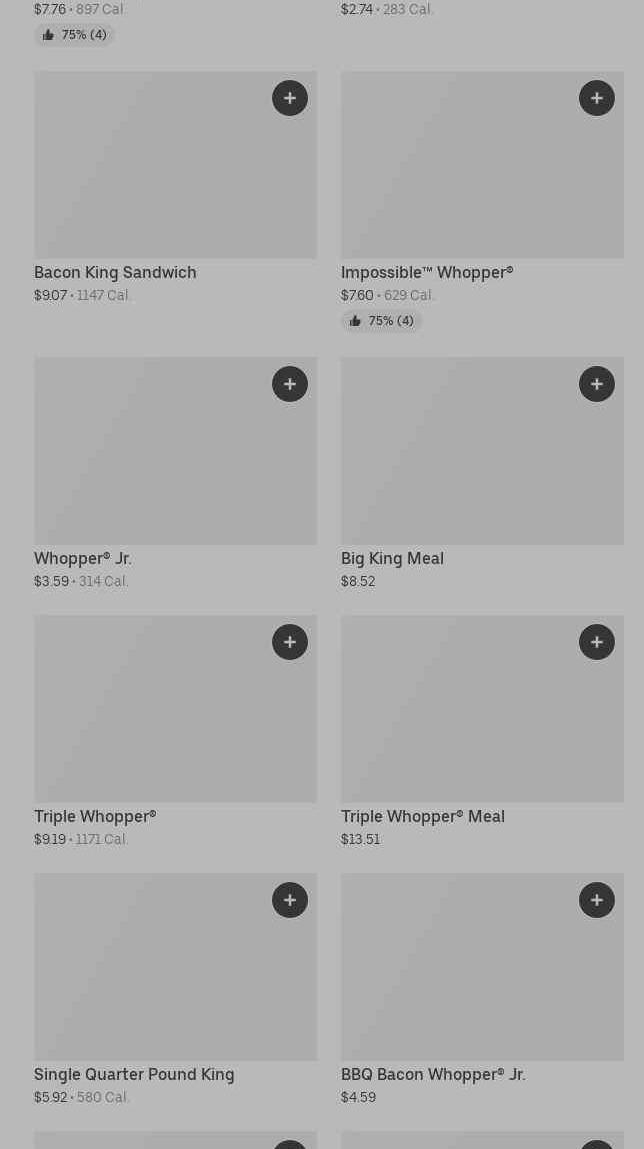View Impossible Whopper details
This screenshot has height=1149, width=644.
[482, 202]
